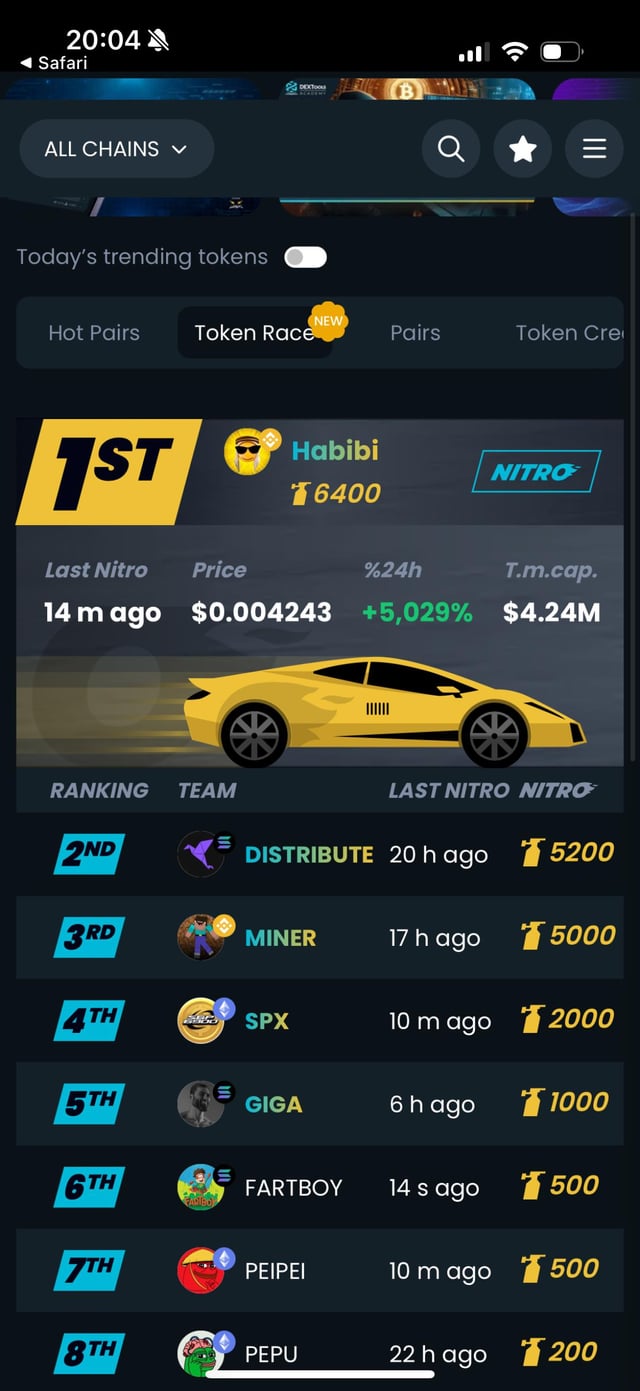
Task: Switch to the Pairs tab
Action: pyautogui.click(x=415, y=333)
